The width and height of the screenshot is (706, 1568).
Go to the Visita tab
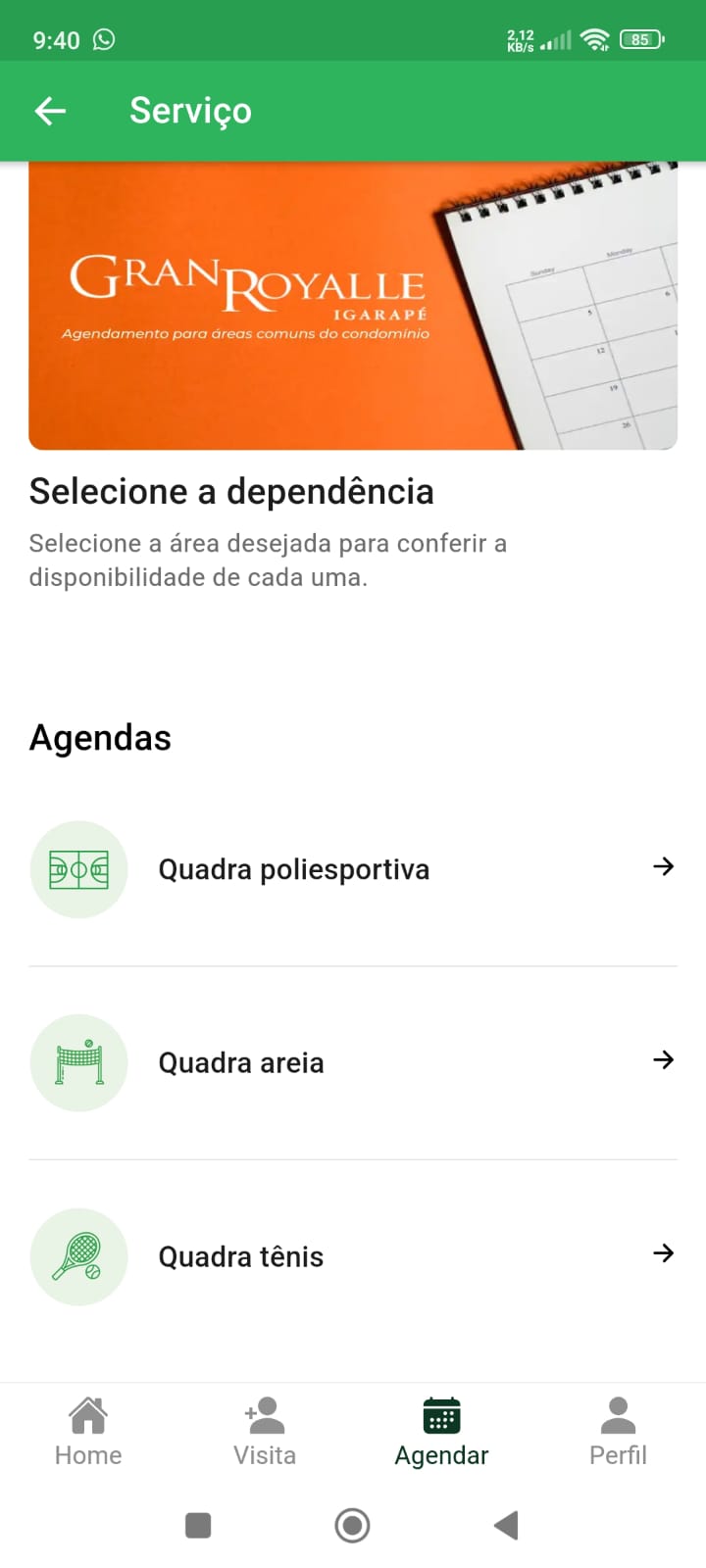pos(265,1432)
